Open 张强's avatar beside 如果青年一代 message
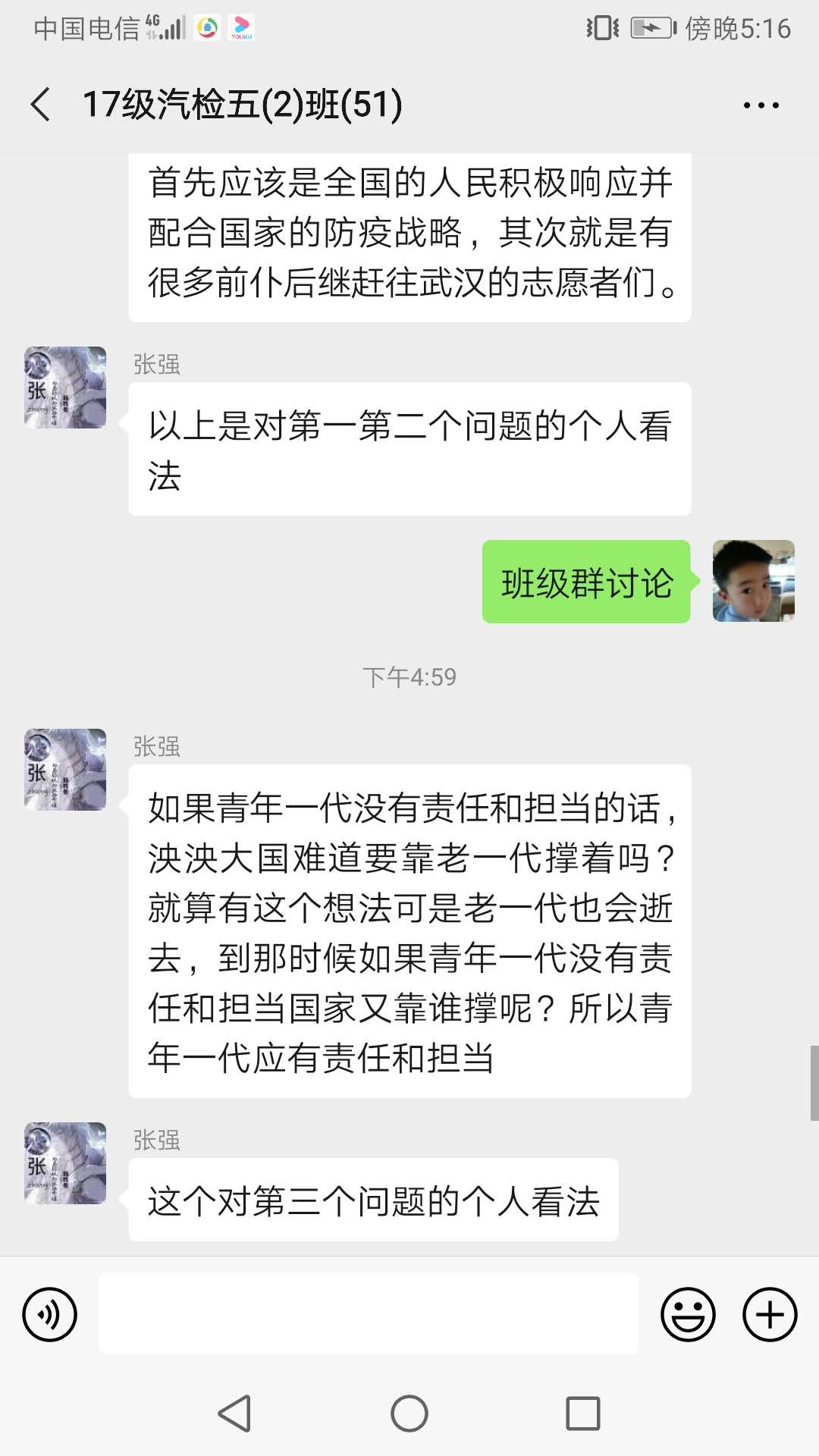Image resolution: width=819 pixels, height=1456 pixels. 65,770
